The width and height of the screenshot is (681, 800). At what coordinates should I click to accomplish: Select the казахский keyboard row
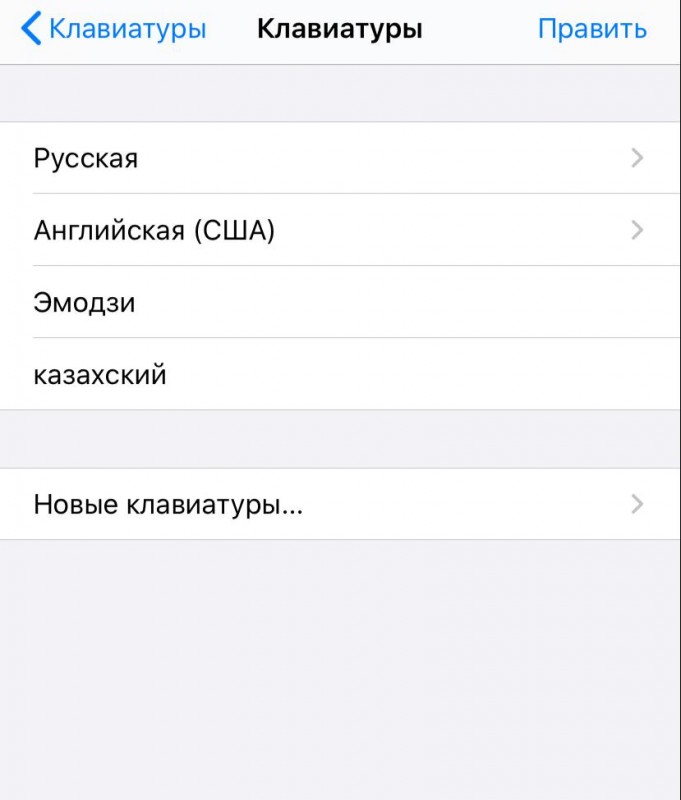coord(340,375)
